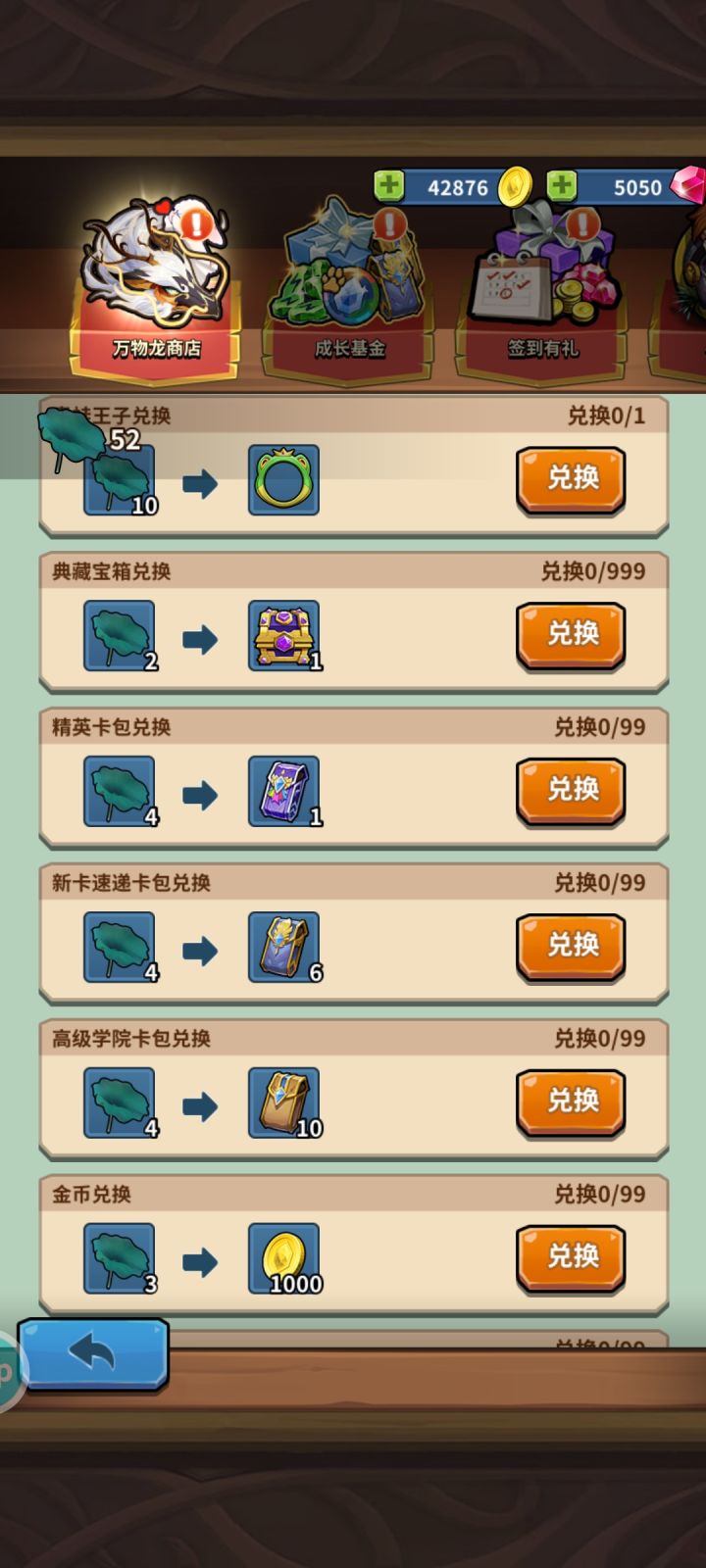Click the treasure chest icon in 典藏宝箱兑换 row
Screen dimensions: 706x1568
[283, 634]
